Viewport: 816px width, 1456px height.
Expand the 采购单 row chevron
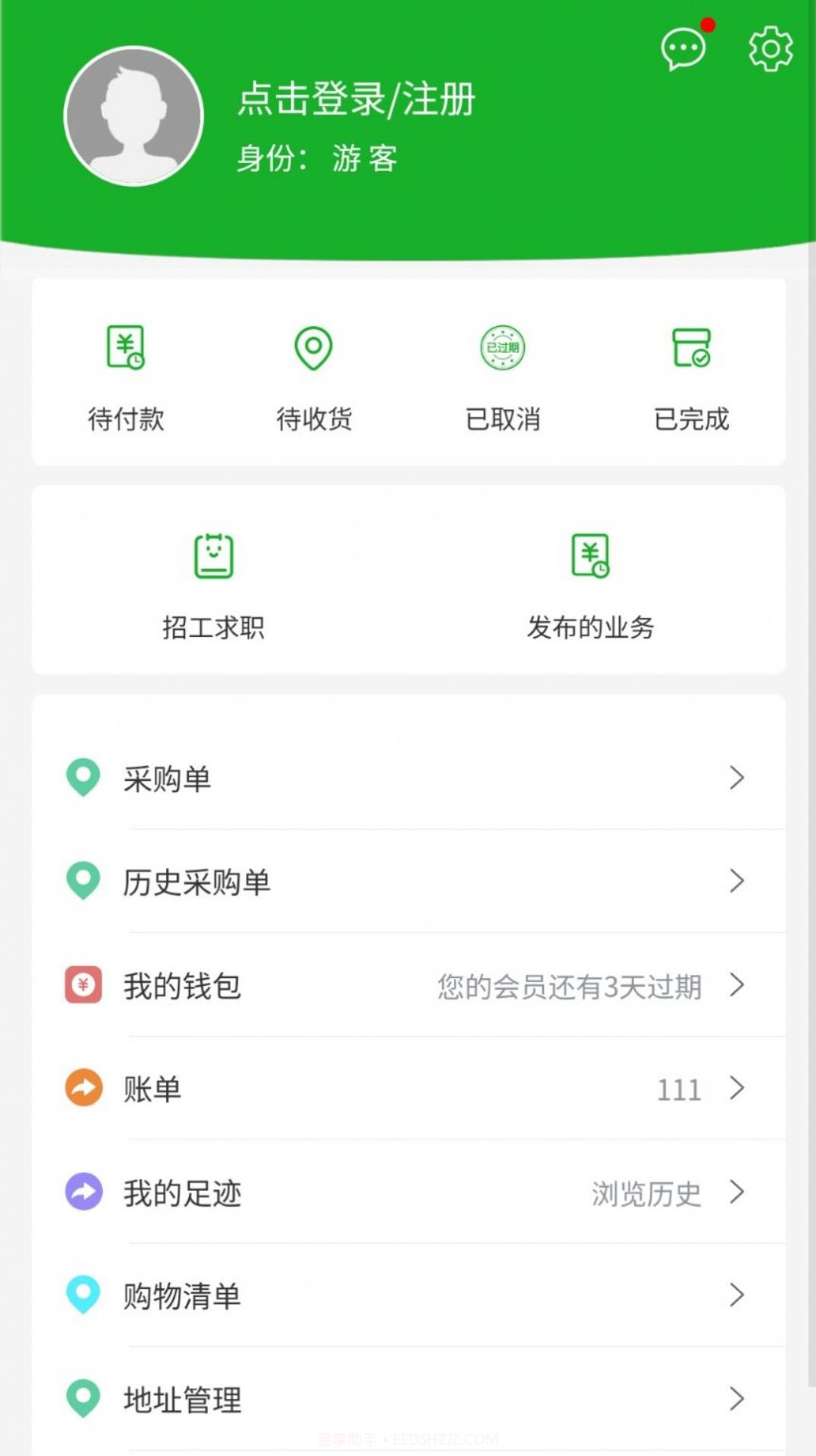coord(738,779)
